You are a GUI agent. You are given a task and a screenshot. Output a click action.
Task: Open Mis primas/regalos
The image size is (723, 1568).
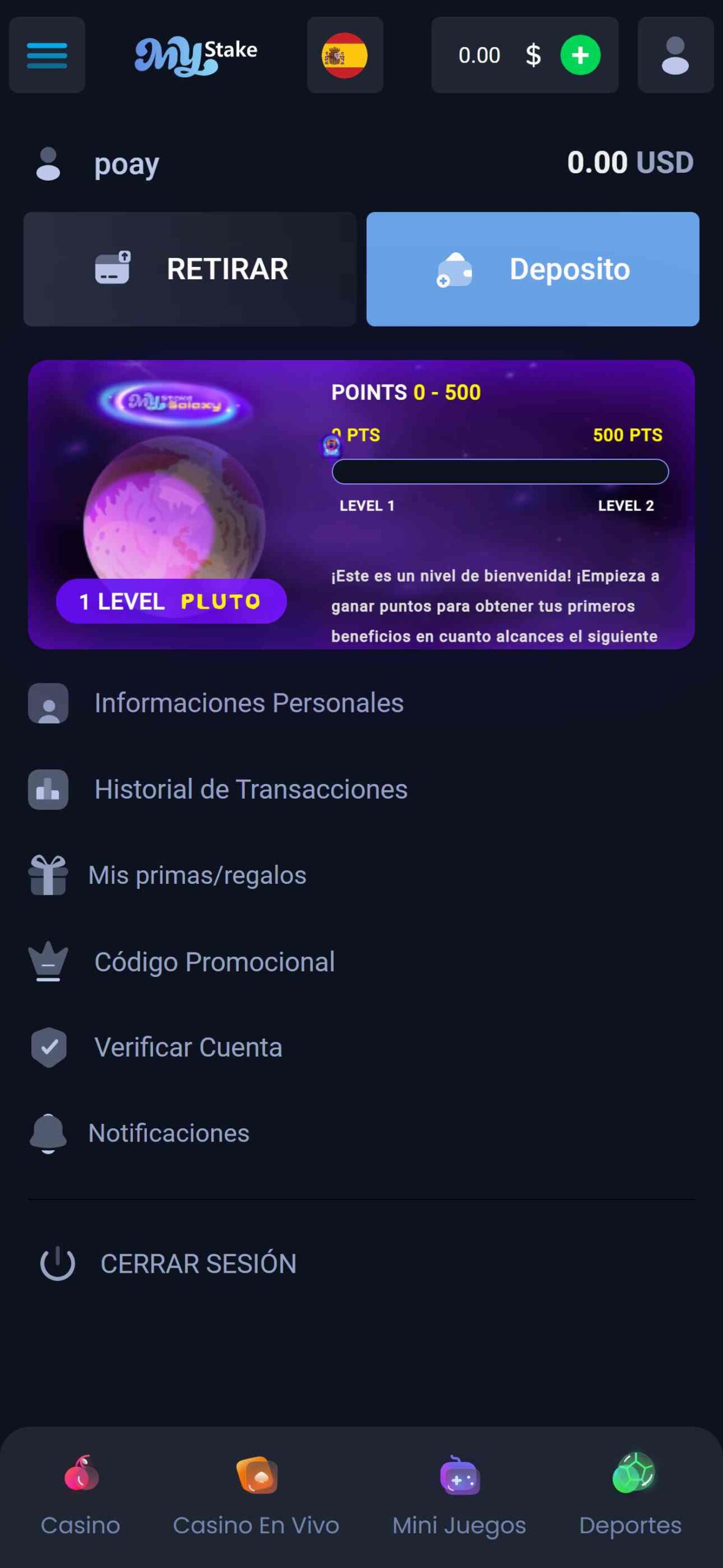pos(197,875)
